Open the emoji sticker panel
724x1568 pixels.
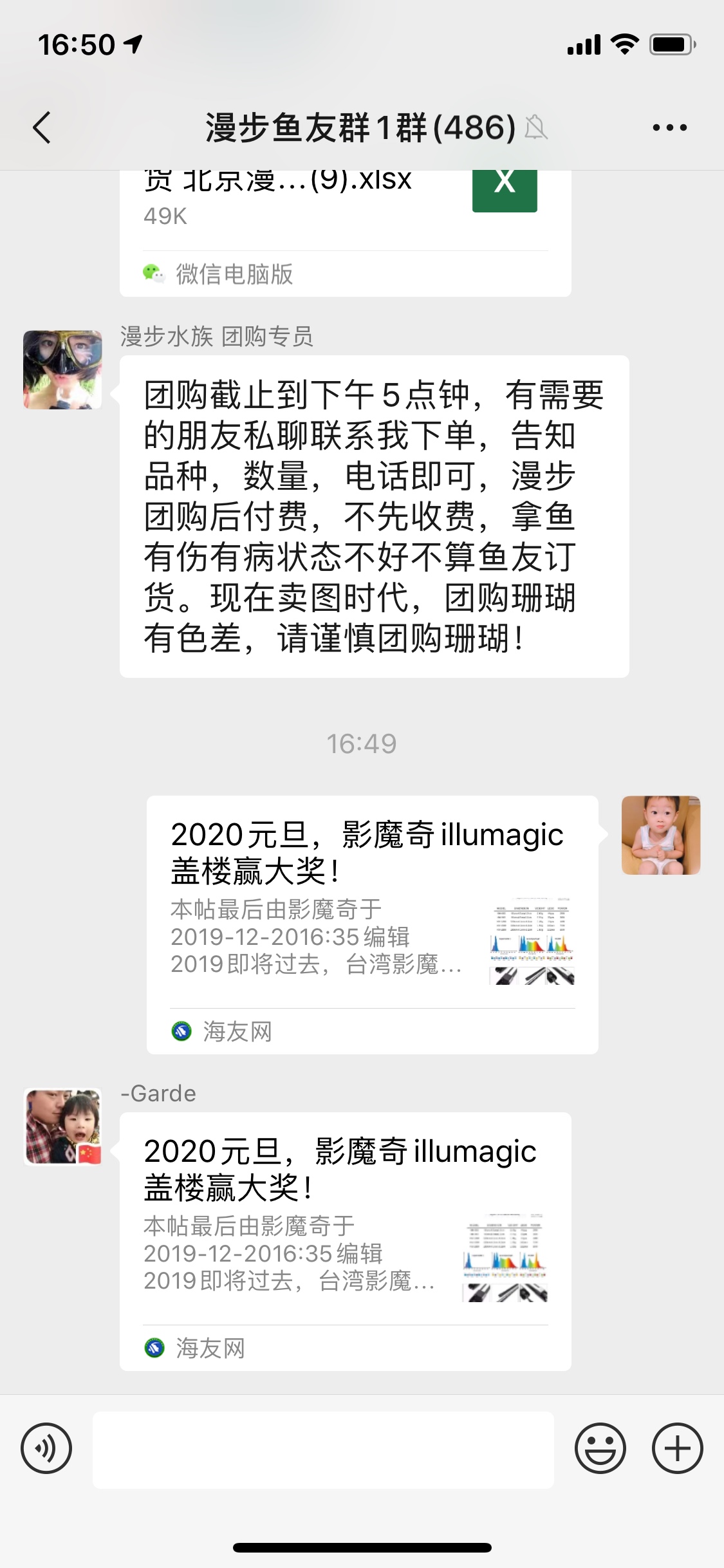(600, 1448)
